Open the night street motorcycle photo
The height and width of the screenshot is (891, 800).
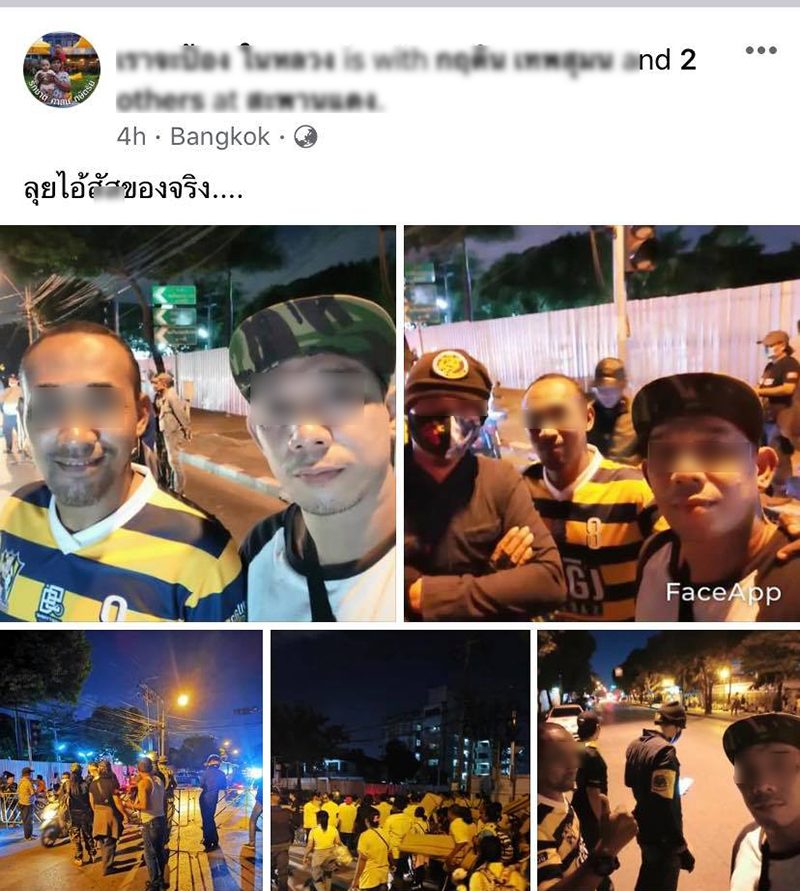pyautogui.click(x=131, y=760)
